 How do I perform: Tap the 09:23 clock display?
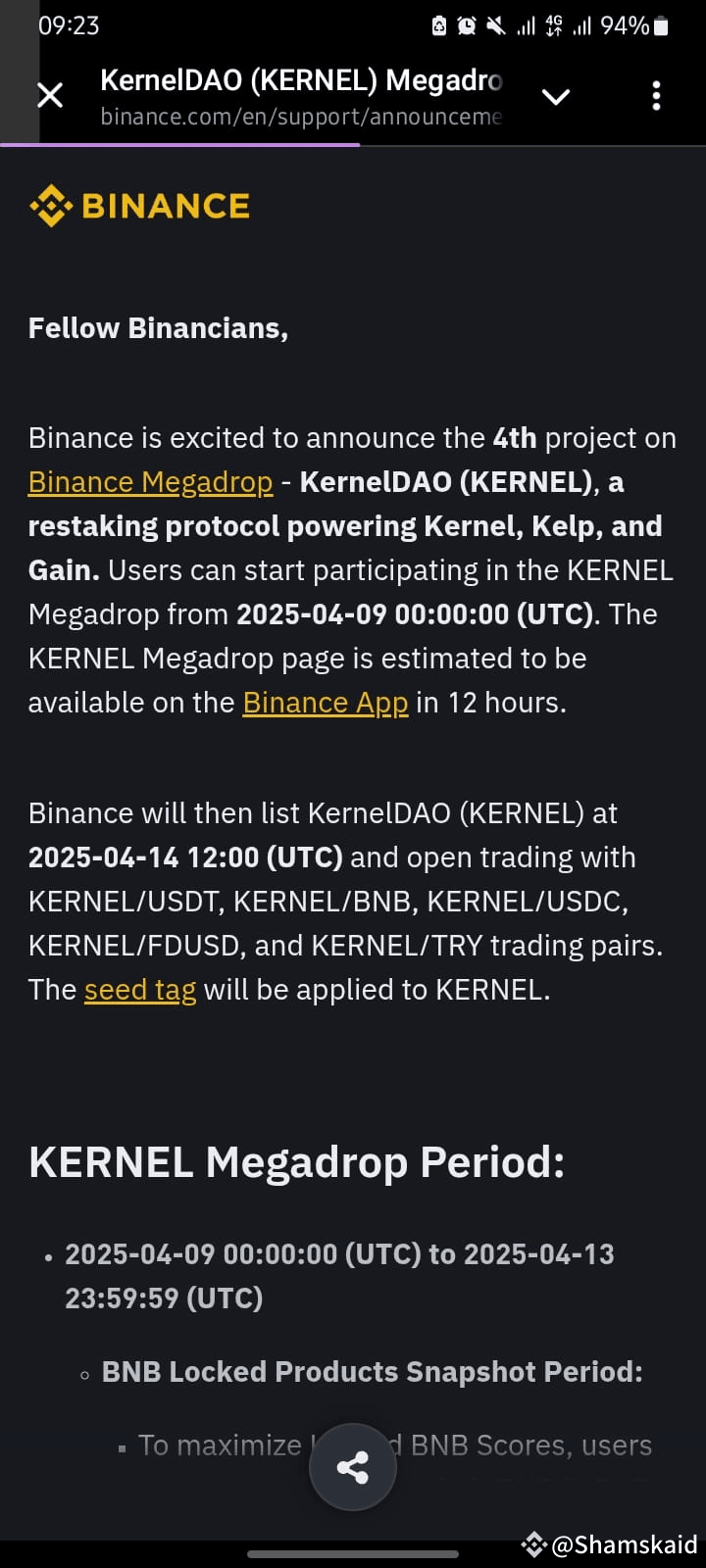point(68,25)
